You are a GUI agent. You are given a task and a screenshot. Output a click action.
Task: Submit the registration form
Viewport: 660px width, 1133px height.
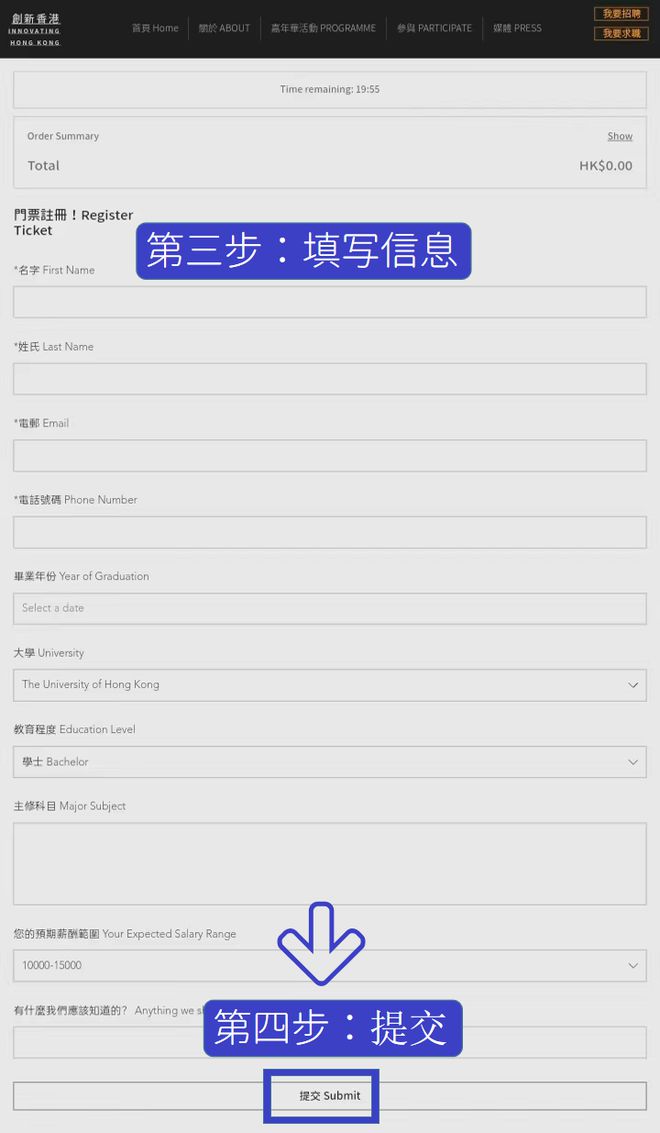(330, 1096)
